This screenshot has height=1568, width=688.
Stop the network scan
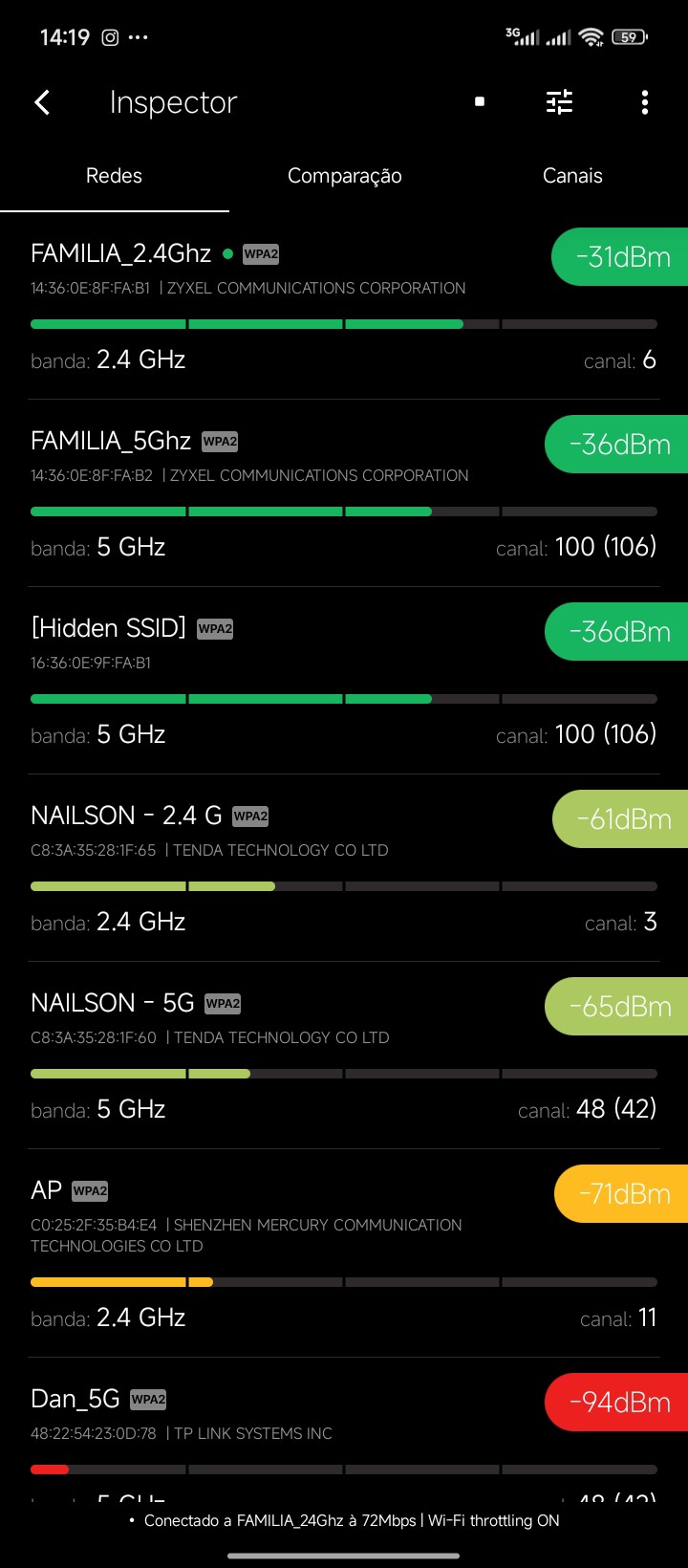(480, 102)
